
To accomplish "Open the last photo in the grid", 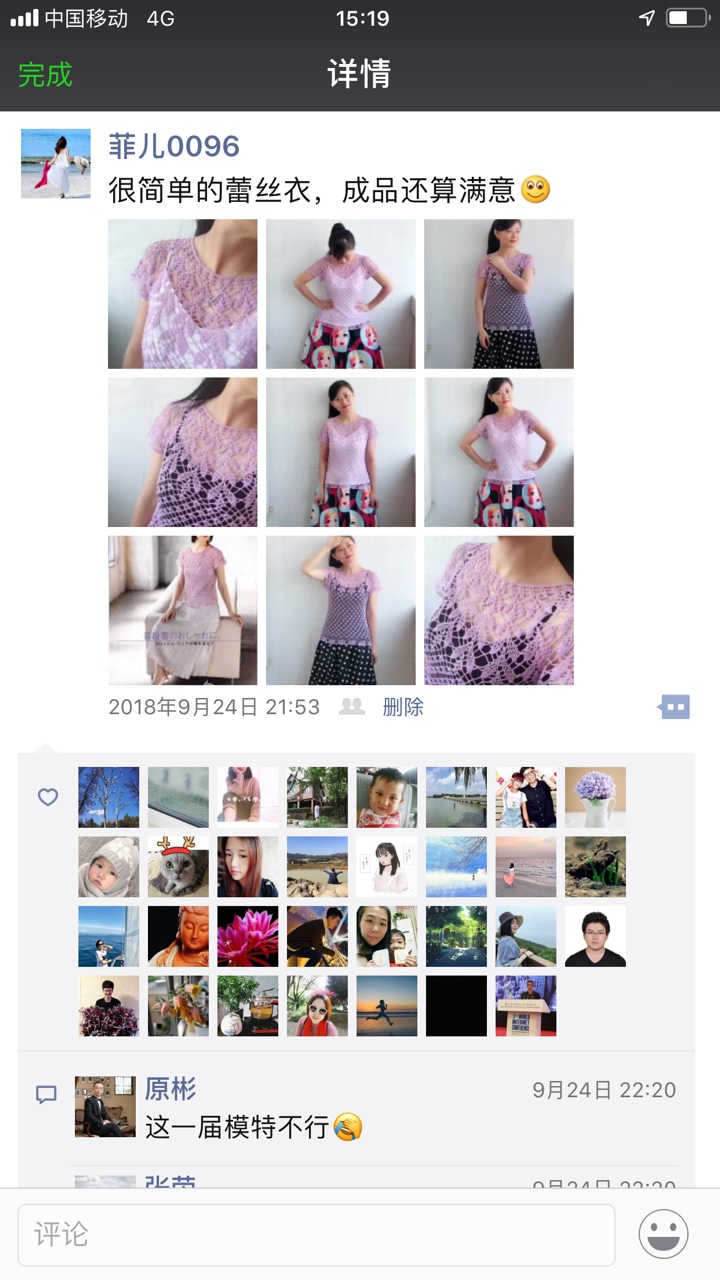I will pos(498,610).
